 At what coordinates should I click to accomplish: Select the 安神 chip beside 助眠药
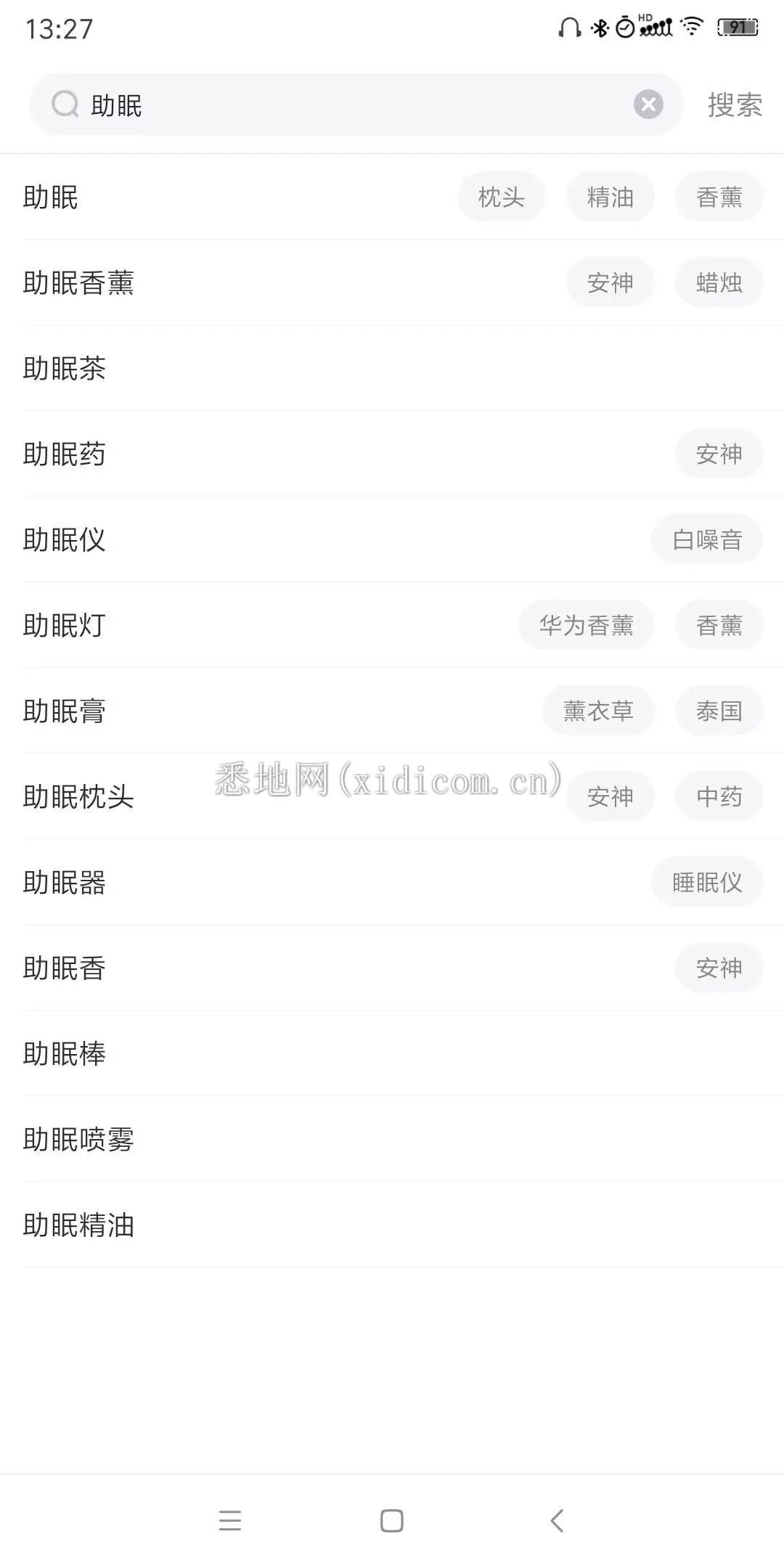[719, 454]
